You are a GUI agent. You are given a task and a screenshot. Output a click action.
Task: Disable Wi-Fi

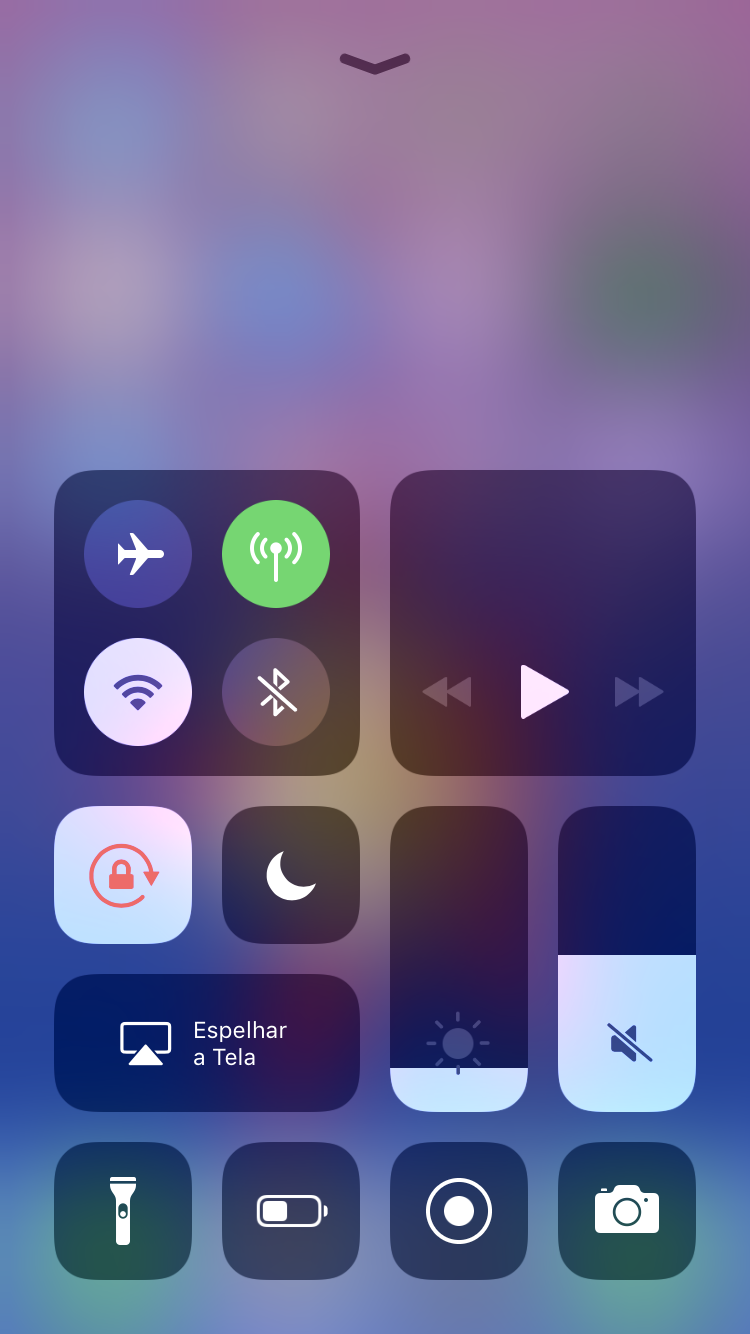click(x=138, y=692)
